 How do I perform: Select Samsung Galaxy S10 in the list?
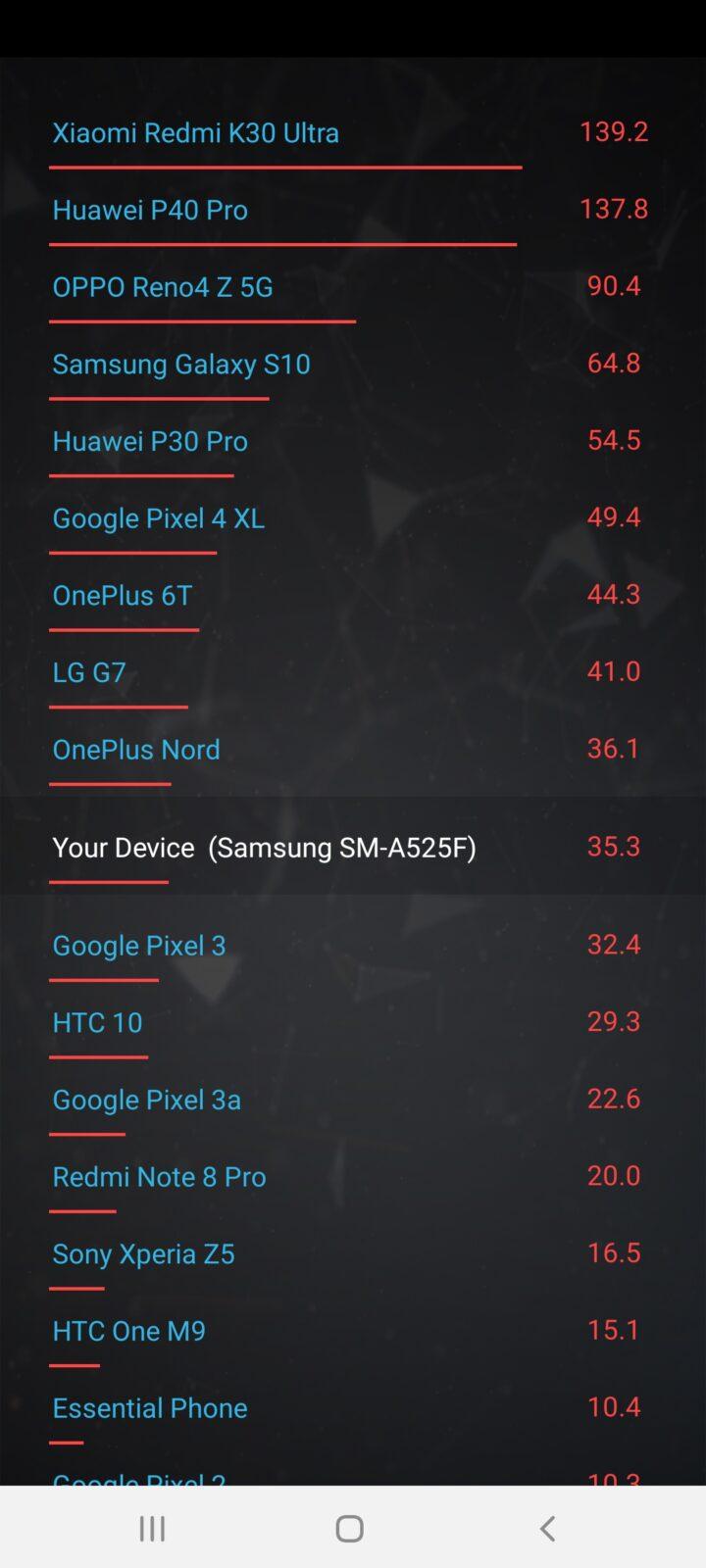click(181, 365)
